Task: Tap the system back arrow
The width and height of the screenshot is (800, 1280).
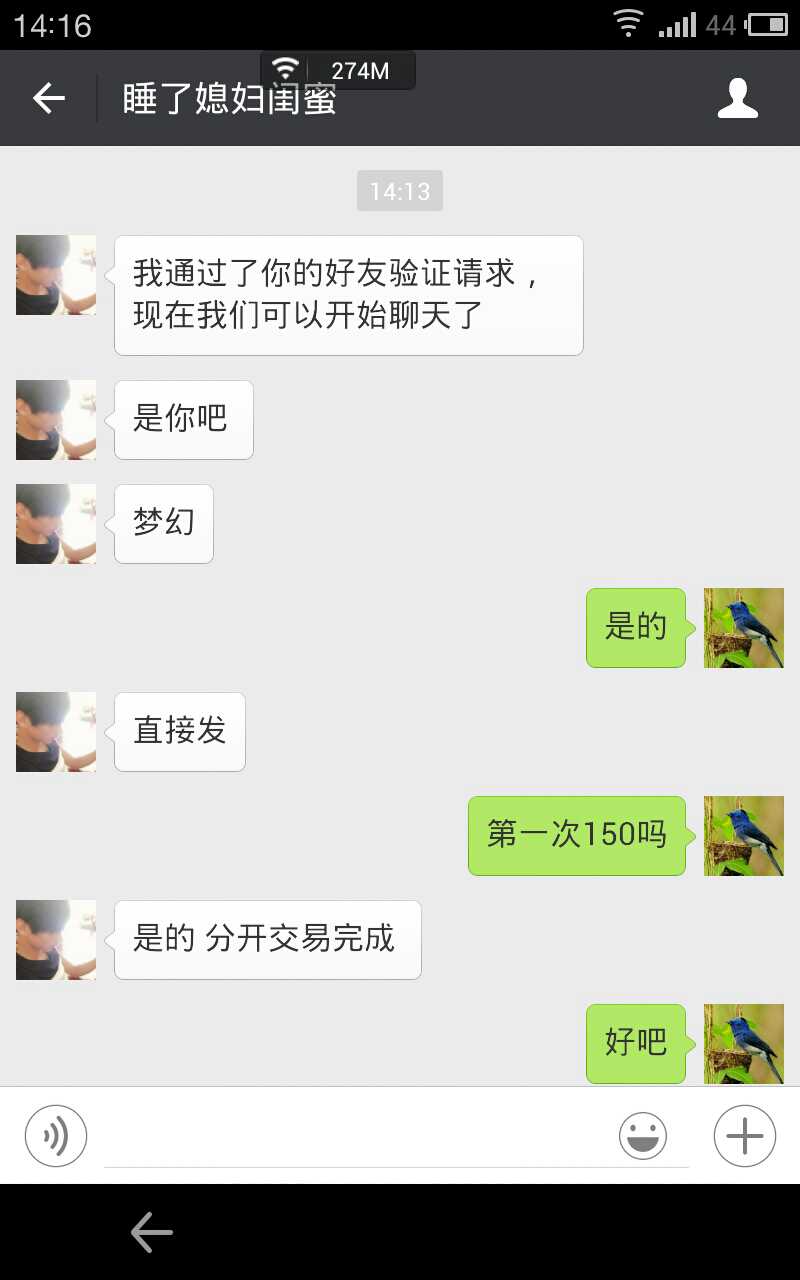Action: [152, 1232]
